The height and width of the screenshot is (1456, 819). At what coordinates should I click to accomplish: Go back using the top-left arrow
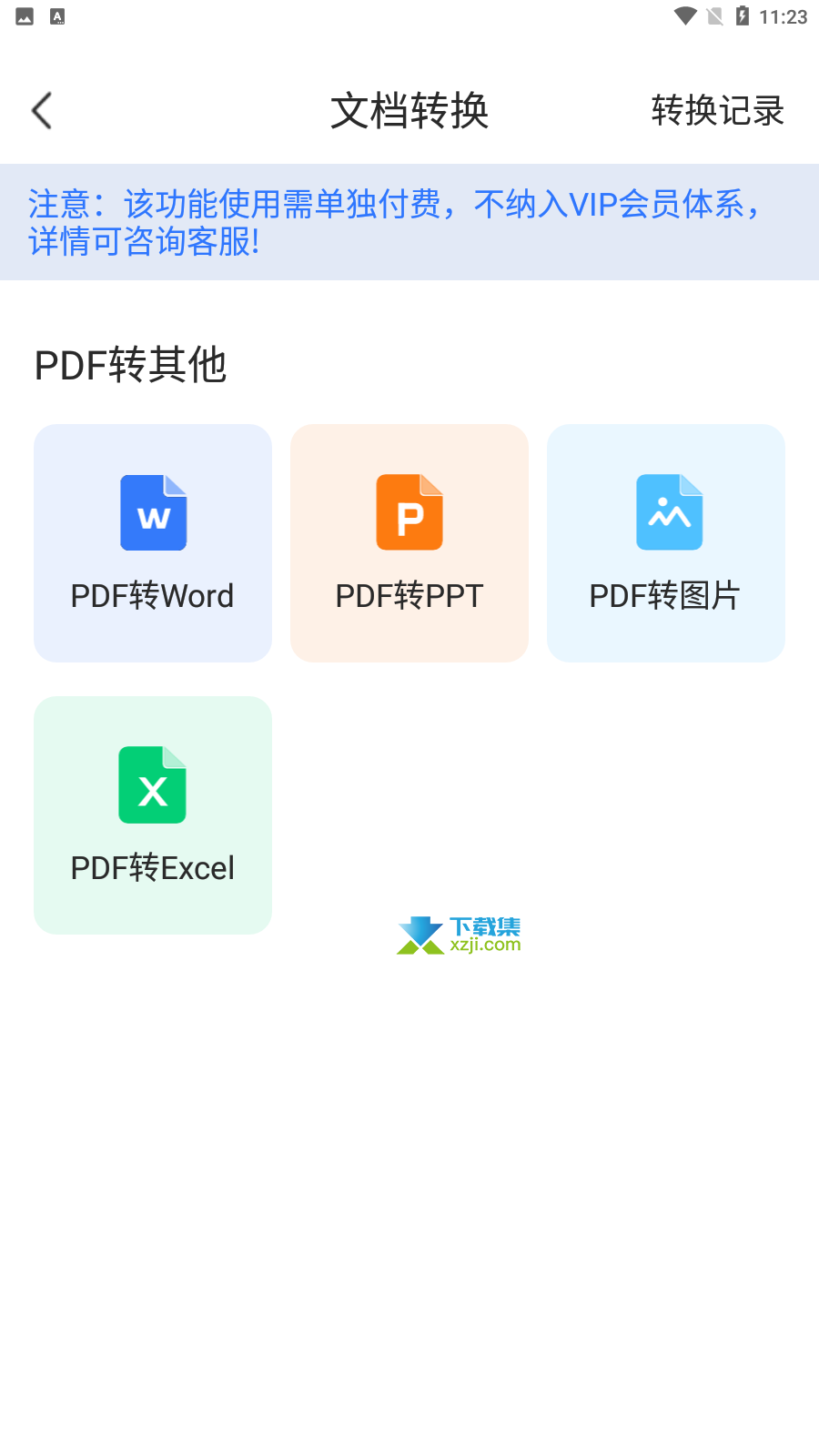pos(42,111)
